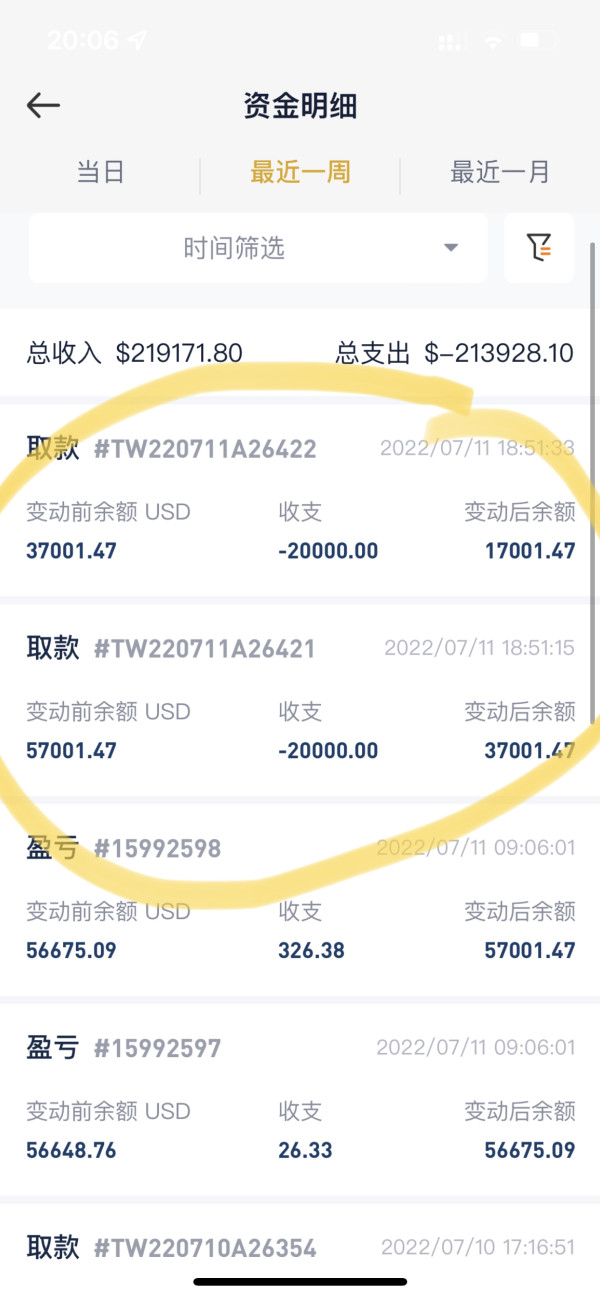Switch to the 当日 tab

click(x=100, y=172)
